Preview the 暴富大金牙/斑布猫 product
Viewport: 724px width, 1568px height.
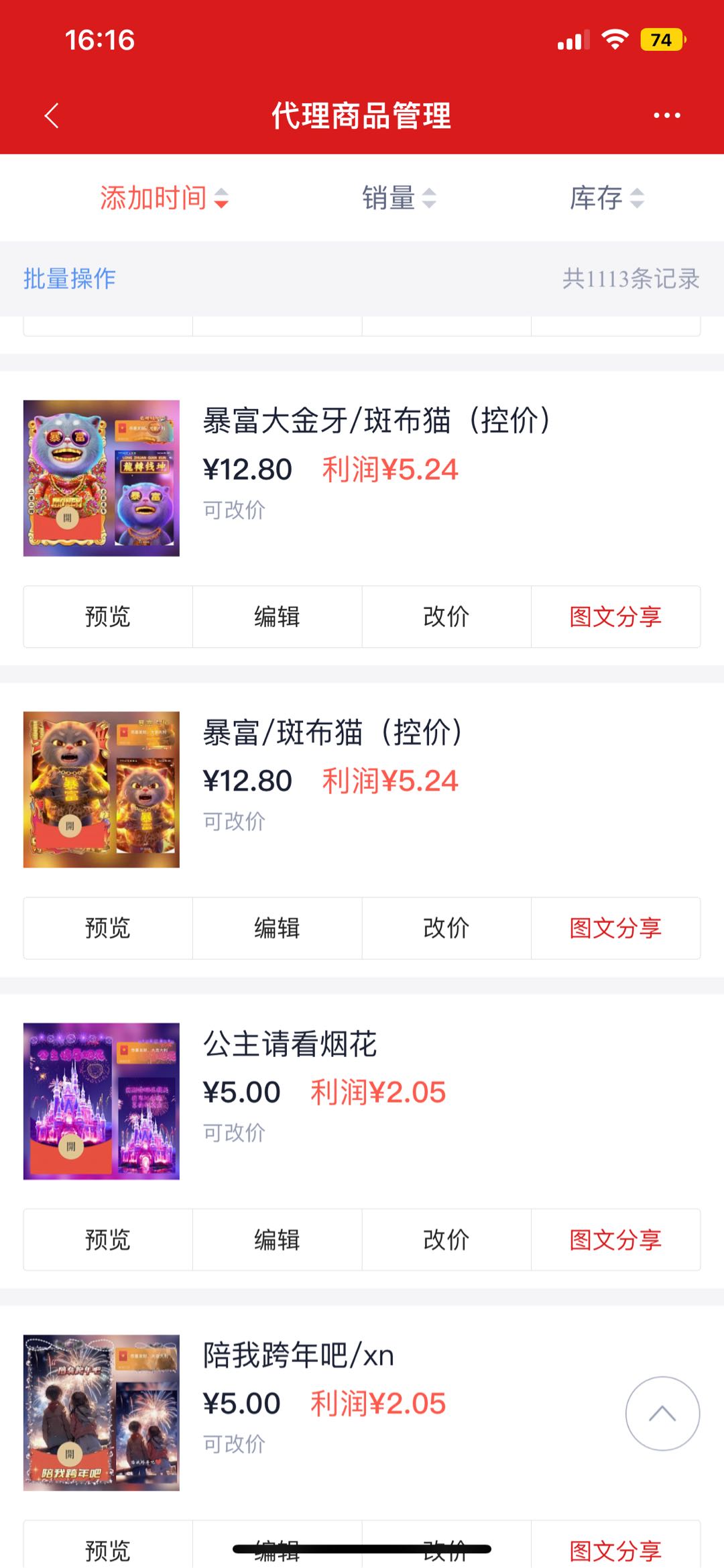(108, 616)
